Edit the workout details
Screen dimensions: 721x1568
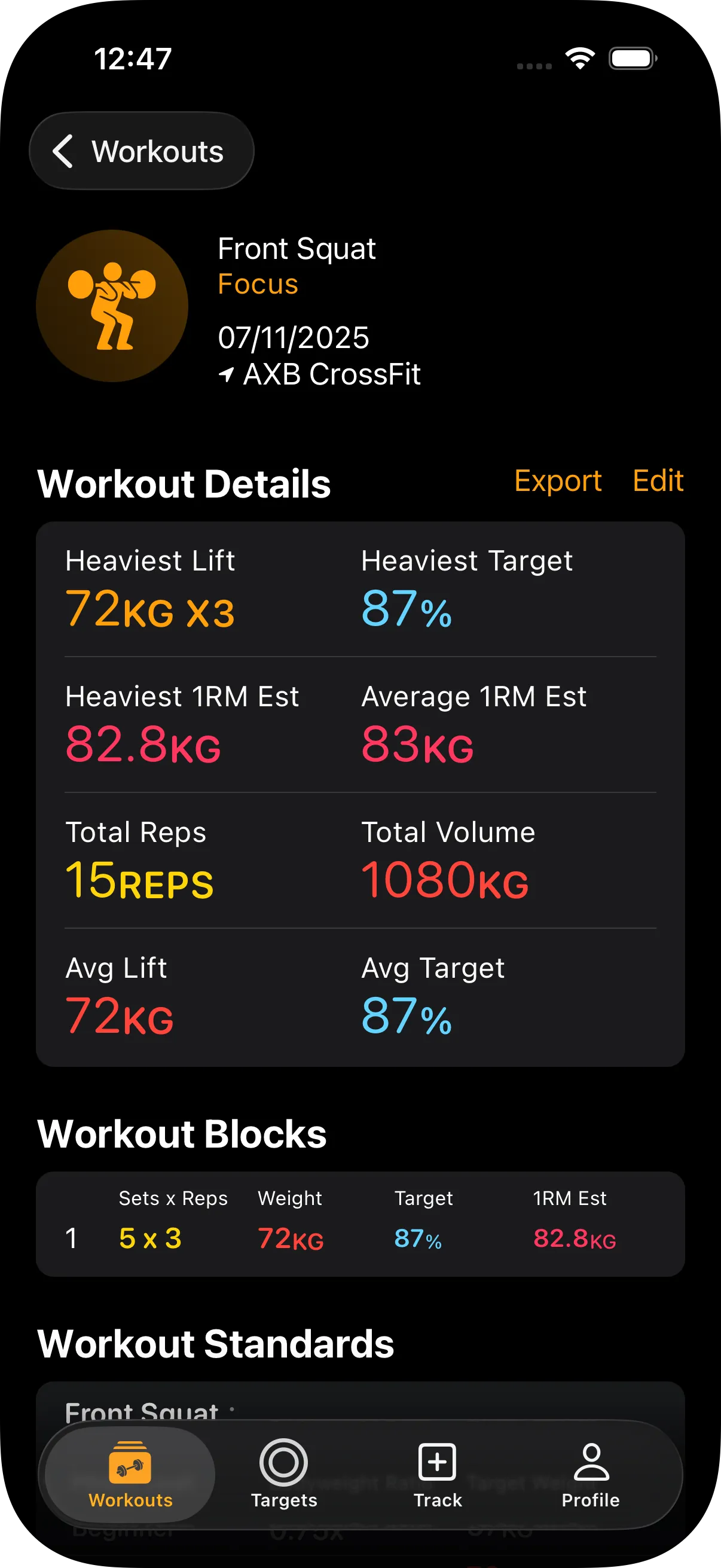(657, 481)
